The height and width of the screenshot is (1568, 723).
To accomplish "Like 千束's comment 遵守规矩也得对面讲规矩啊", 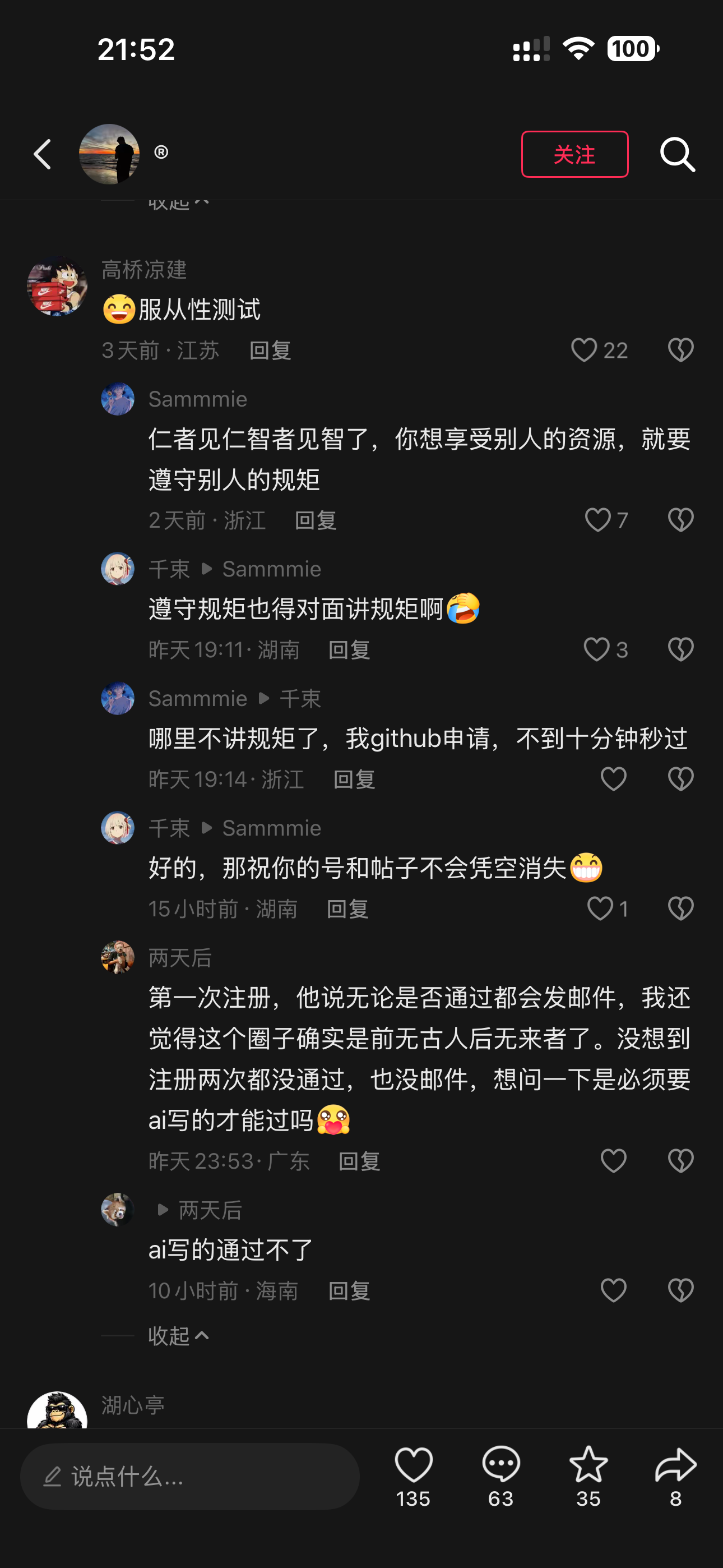I will coord(596,649).
